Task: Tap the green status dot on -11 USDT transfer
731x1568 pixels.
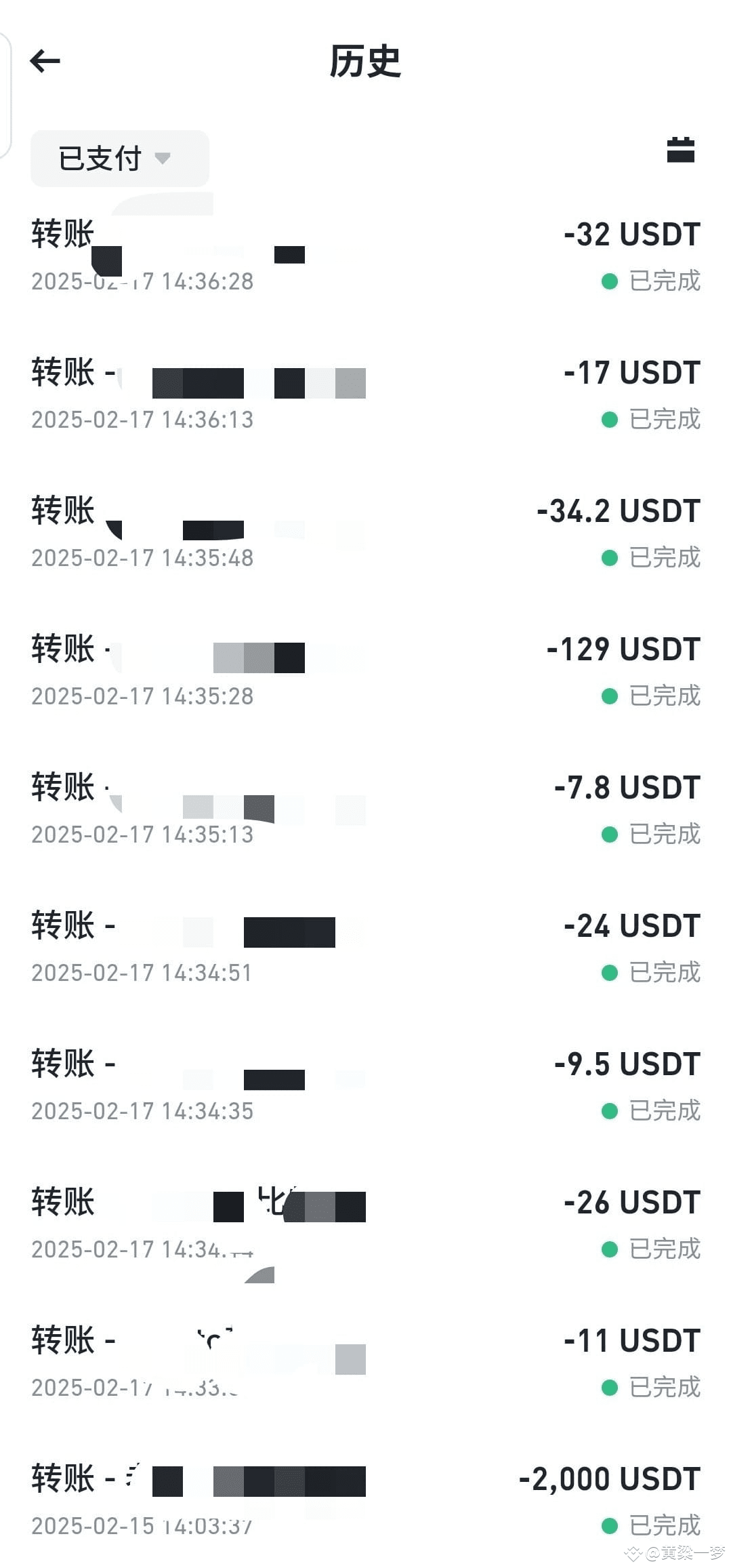Action: click(608, 1387)
